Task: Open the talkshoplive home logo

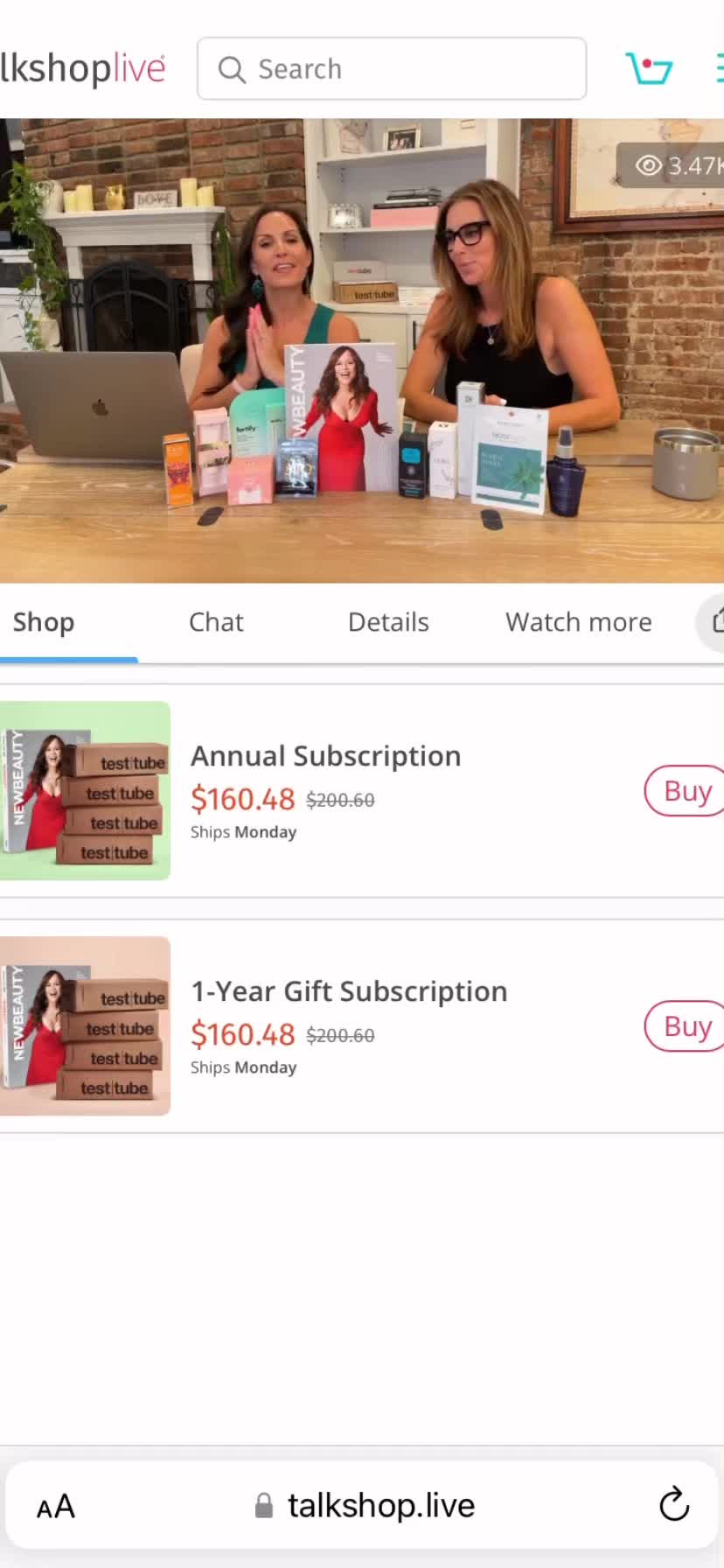Action: tap(82, 69)
